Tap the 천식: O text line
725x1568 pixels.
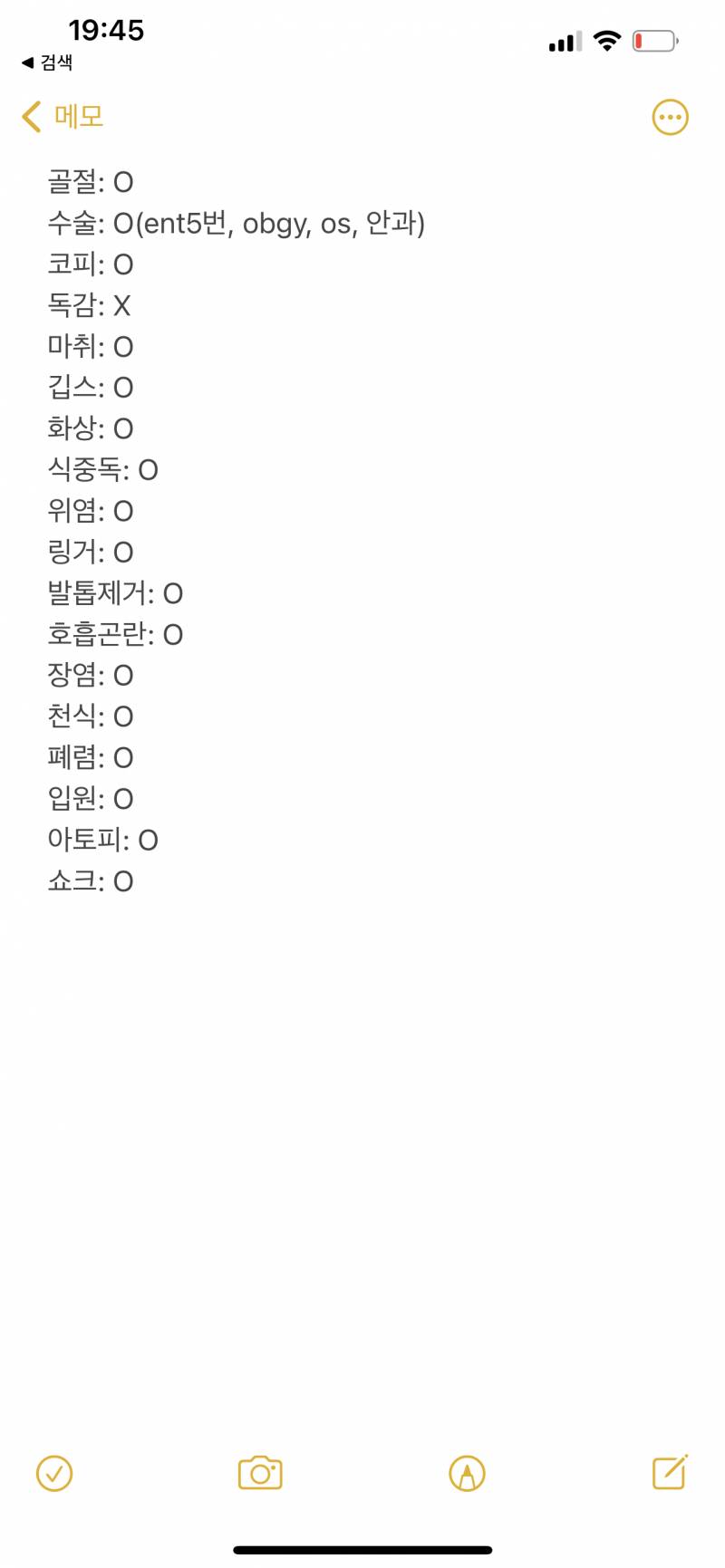91,717
